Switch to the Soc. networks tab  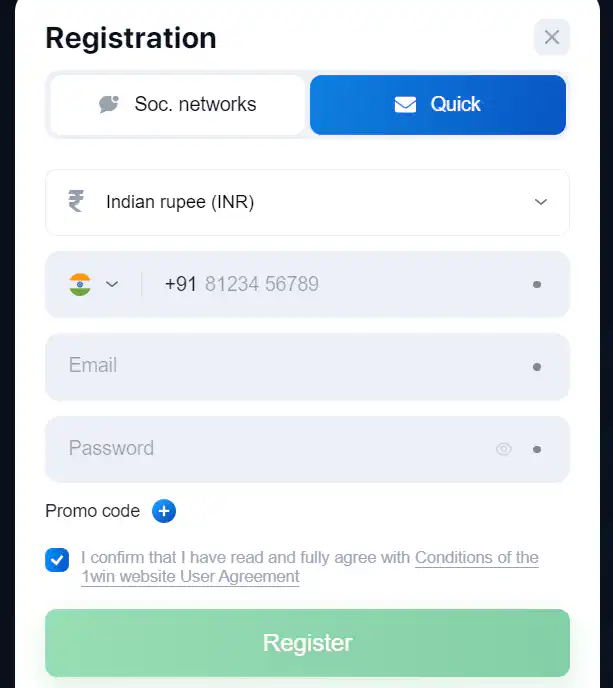click(178, 104)
